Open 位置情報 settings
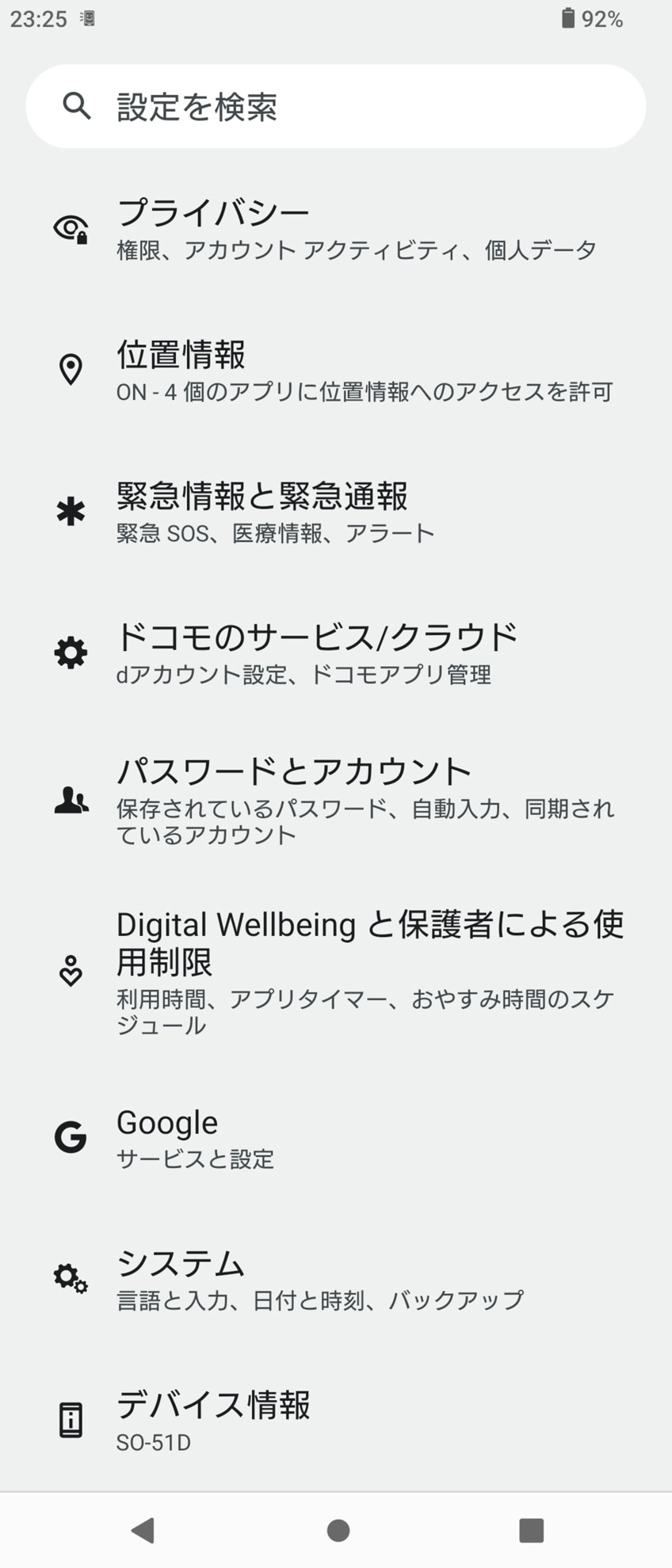This screenshot has height=1568, width=672. 336,371
